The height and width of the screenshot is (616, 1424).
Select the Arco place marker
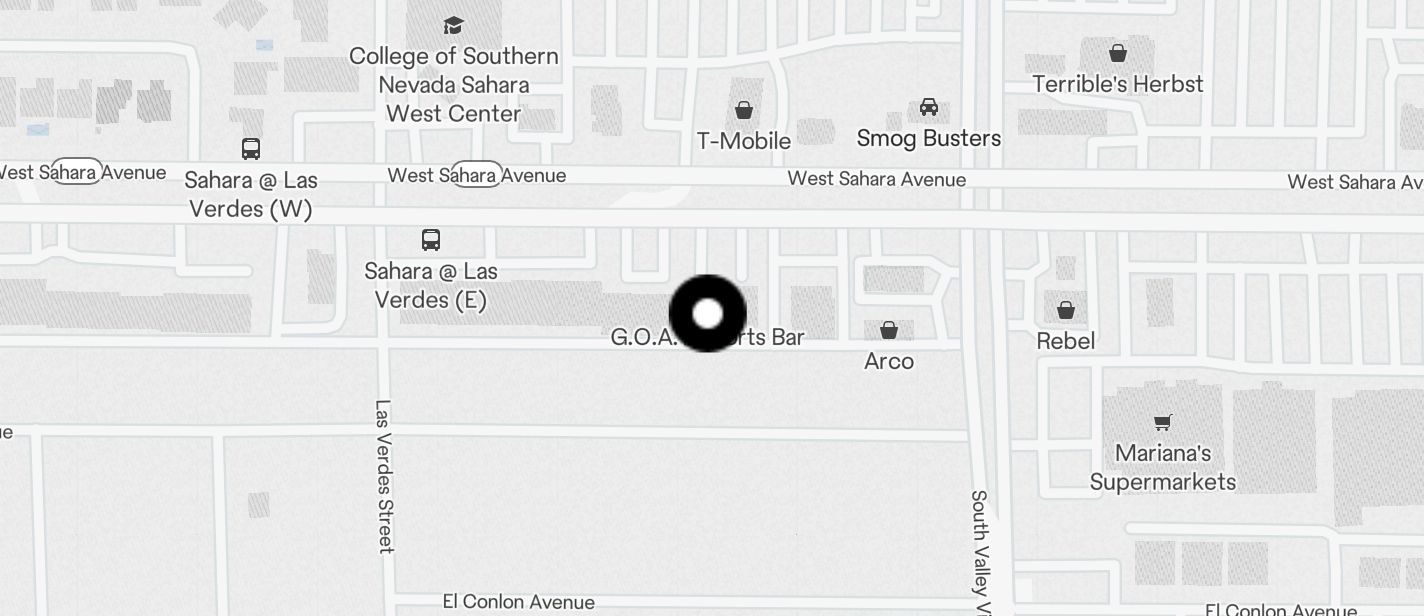[888, 330]
